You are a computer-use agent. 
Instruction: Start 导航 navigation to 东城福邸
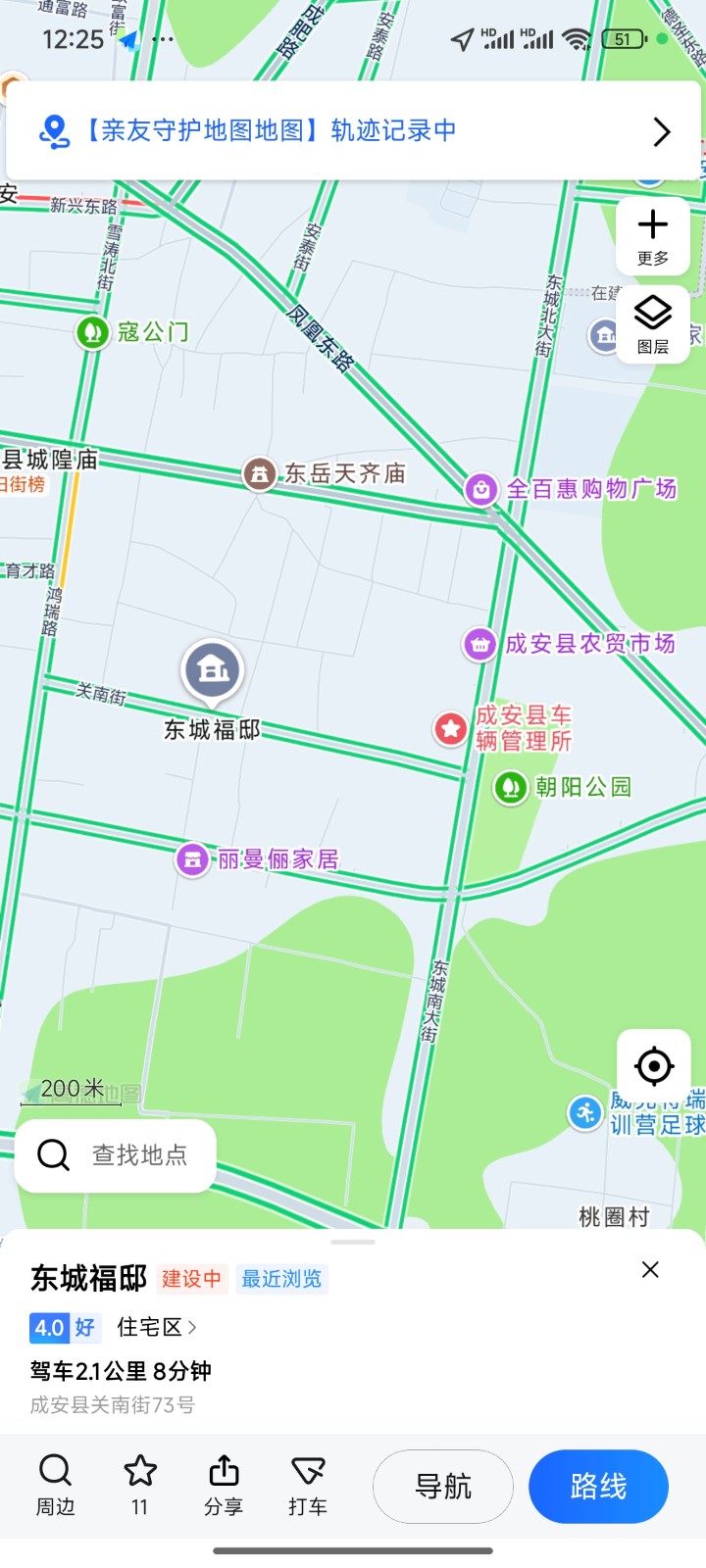[x=443, y=1487]
